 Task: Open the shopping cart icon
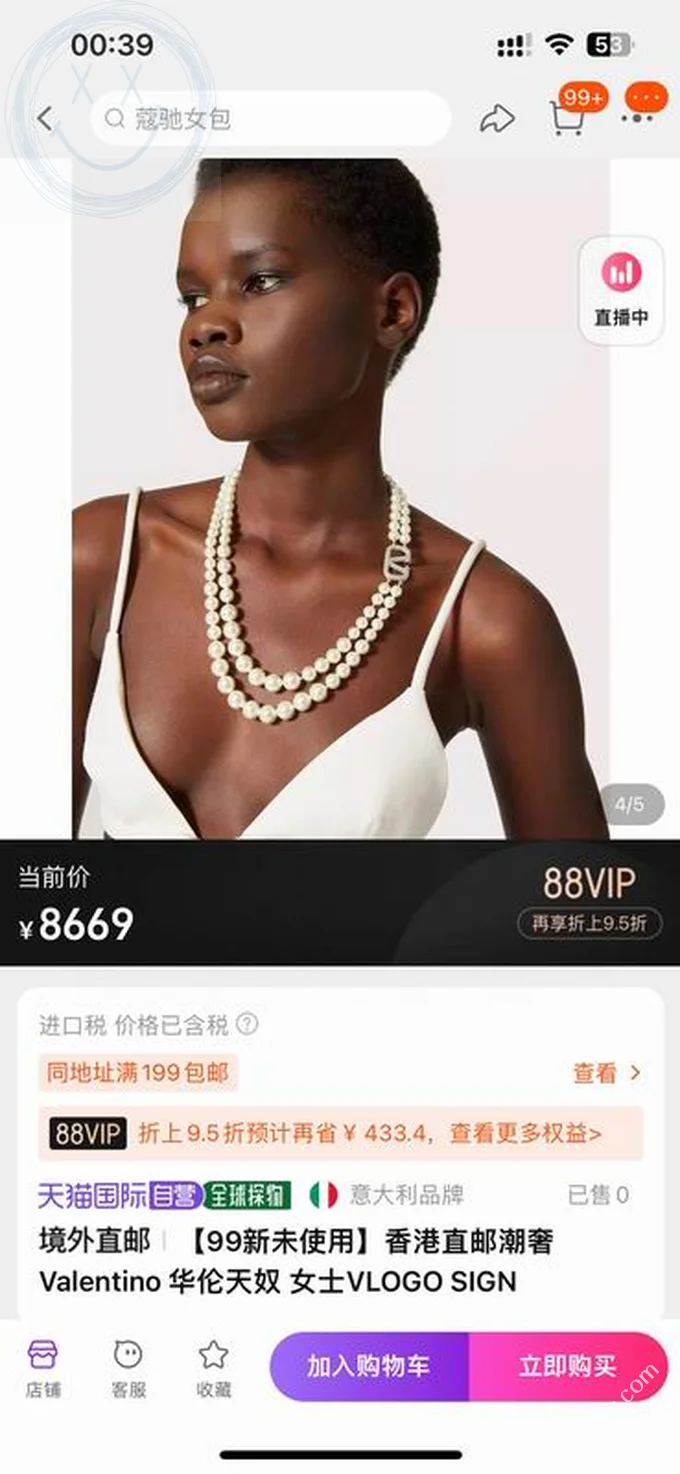568,118
